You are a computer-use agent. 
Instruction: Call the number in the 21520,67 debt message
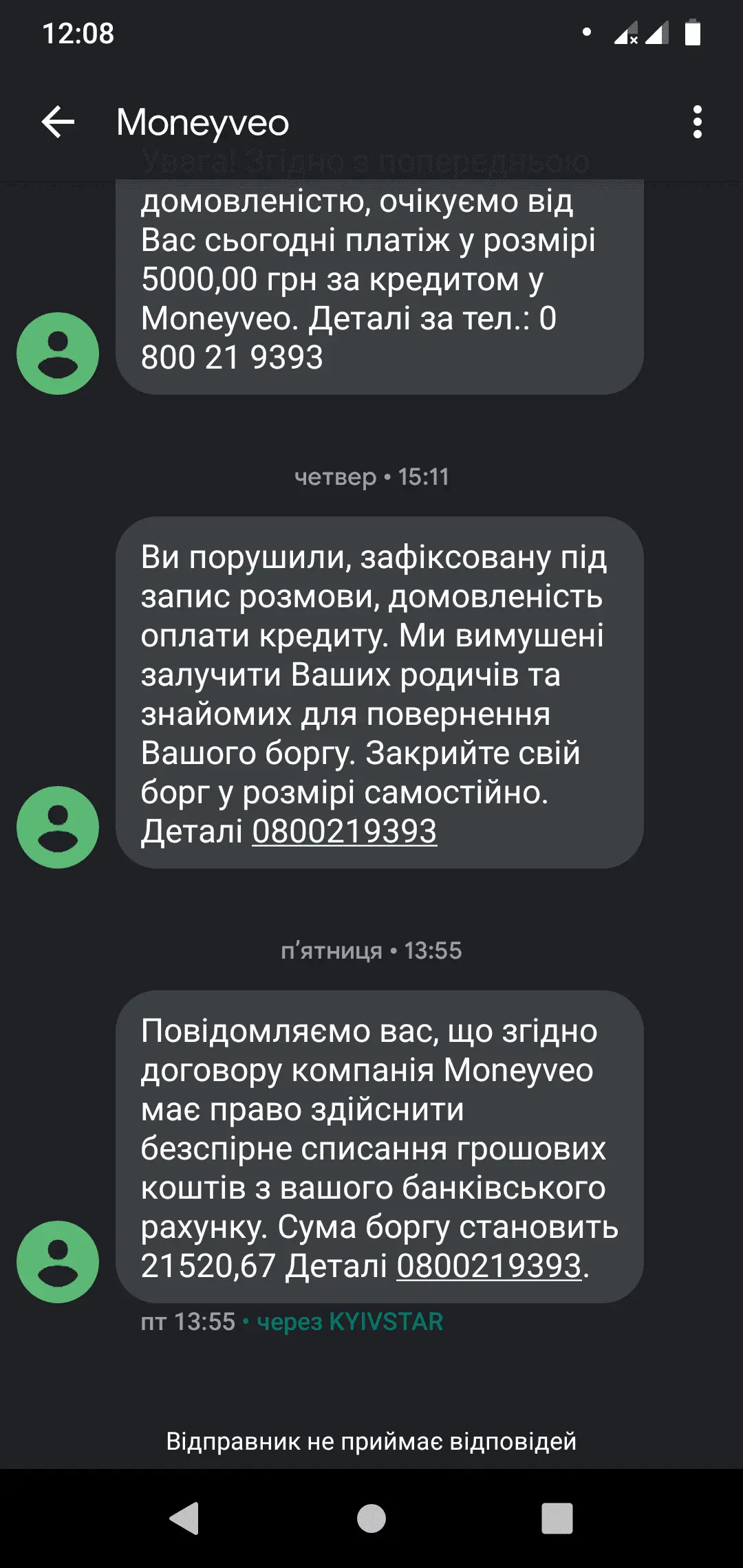click(x=489, y=1266)
